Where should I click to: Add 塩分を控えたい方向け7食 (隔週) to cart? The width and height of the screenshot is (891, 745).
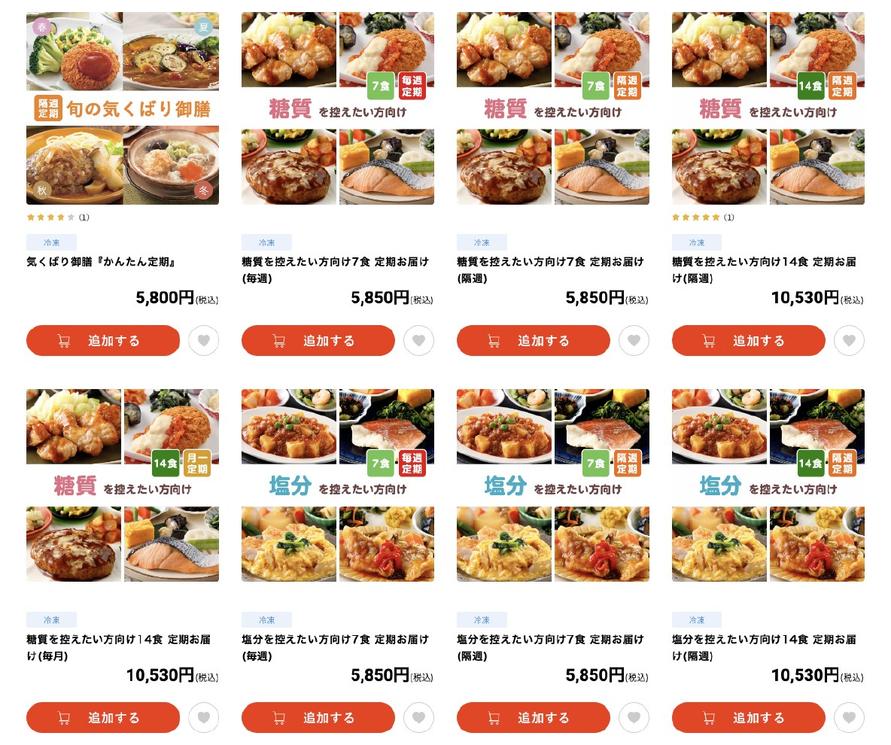(533, 718)
